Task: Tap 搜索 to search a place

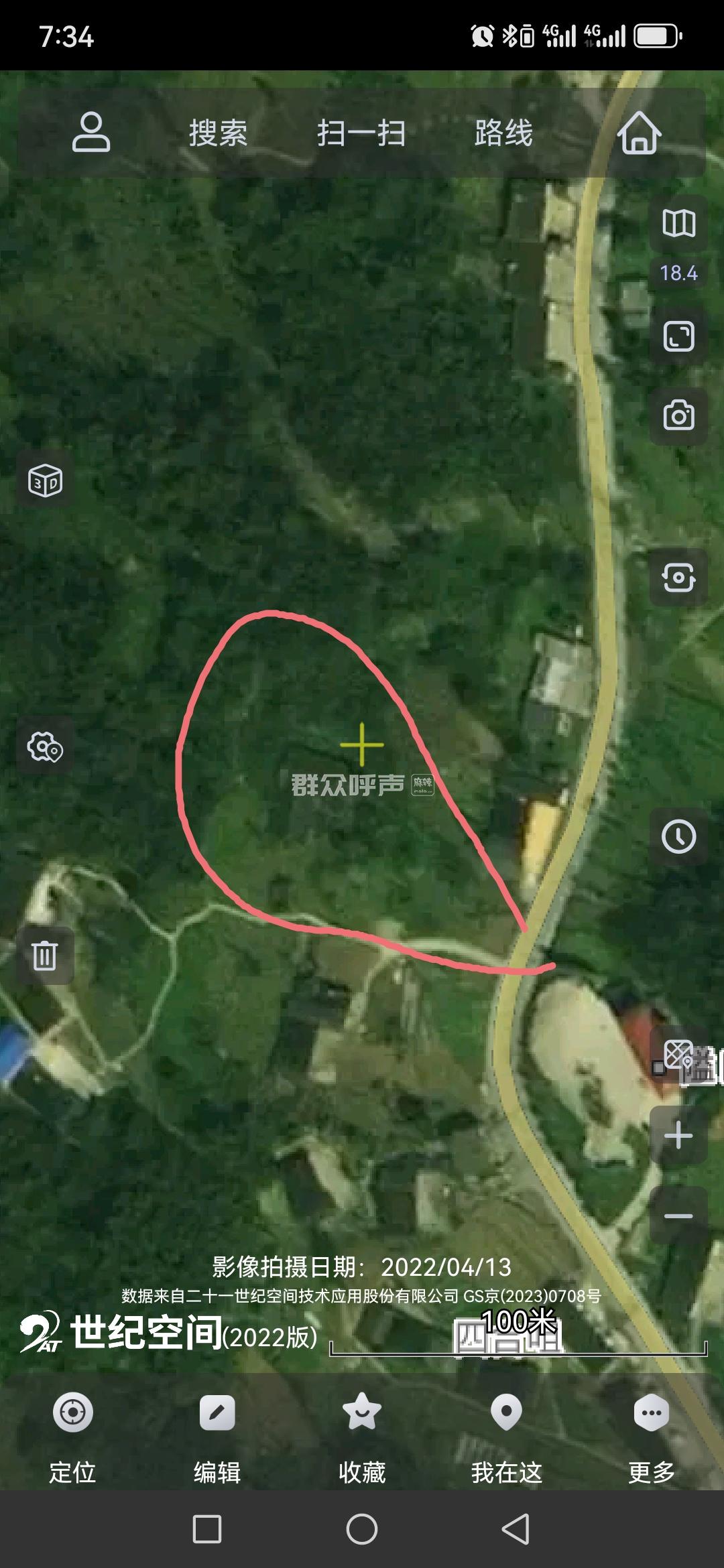Action: (218, 133)
